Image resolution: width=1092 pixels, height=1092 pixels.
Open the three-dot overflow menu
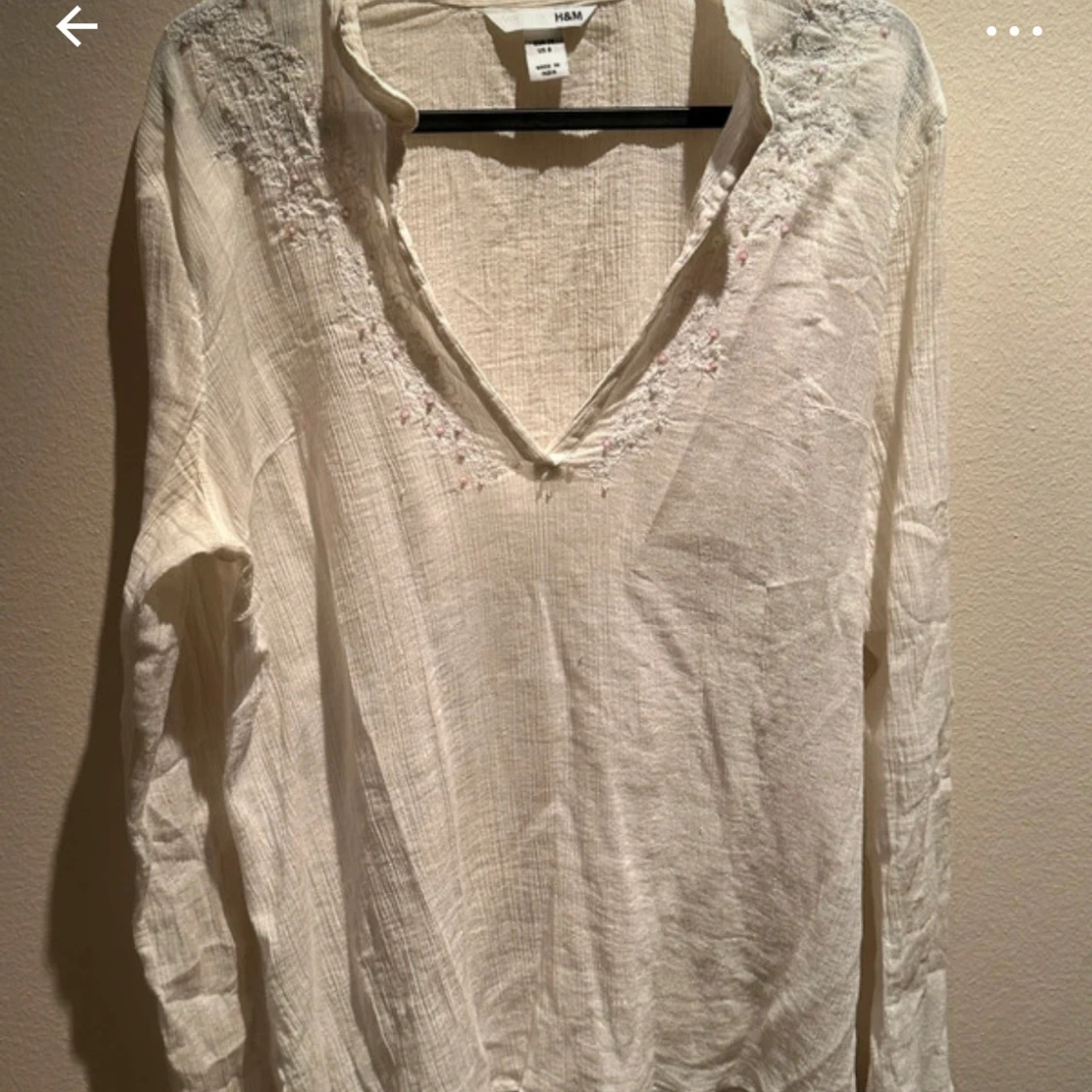tap(1013, 31)
